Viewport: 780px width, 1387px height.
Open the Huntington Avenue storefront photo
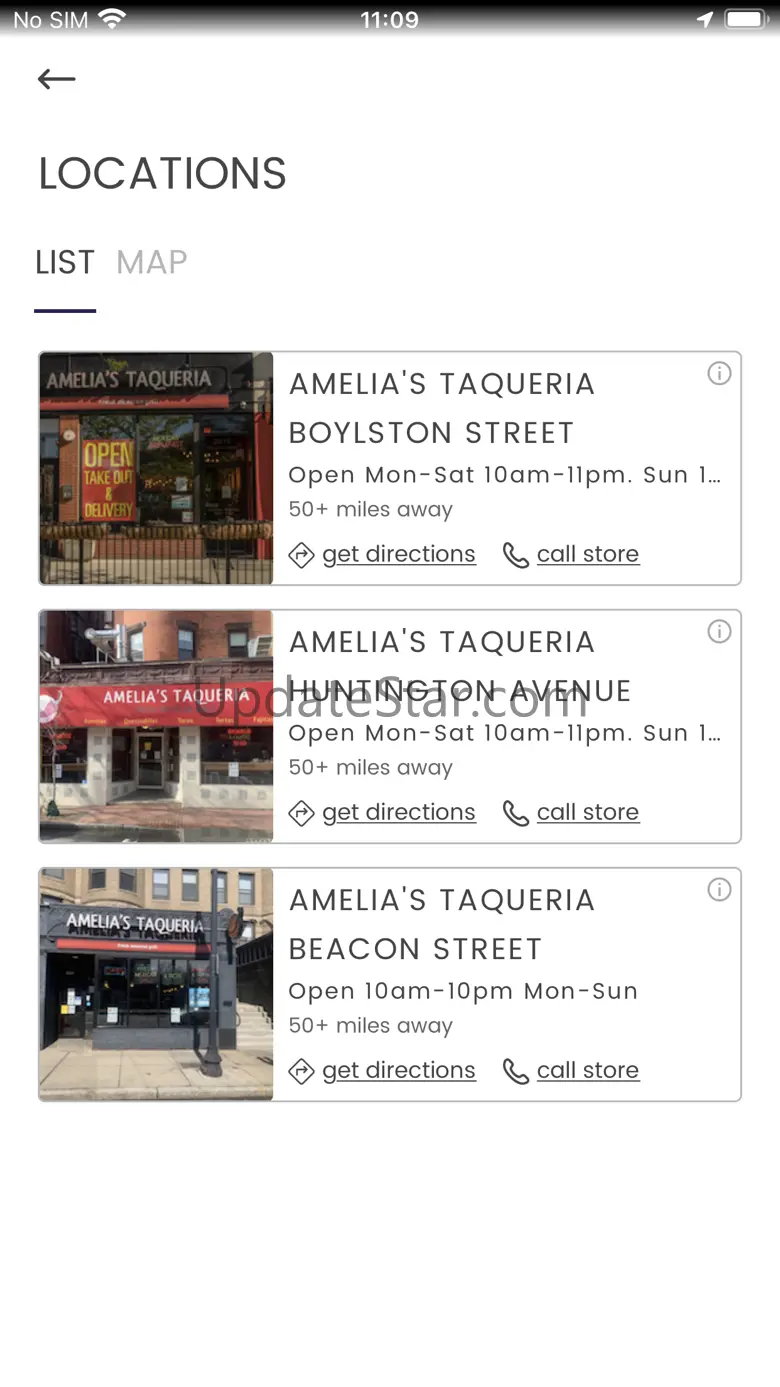tap(156, 726)
